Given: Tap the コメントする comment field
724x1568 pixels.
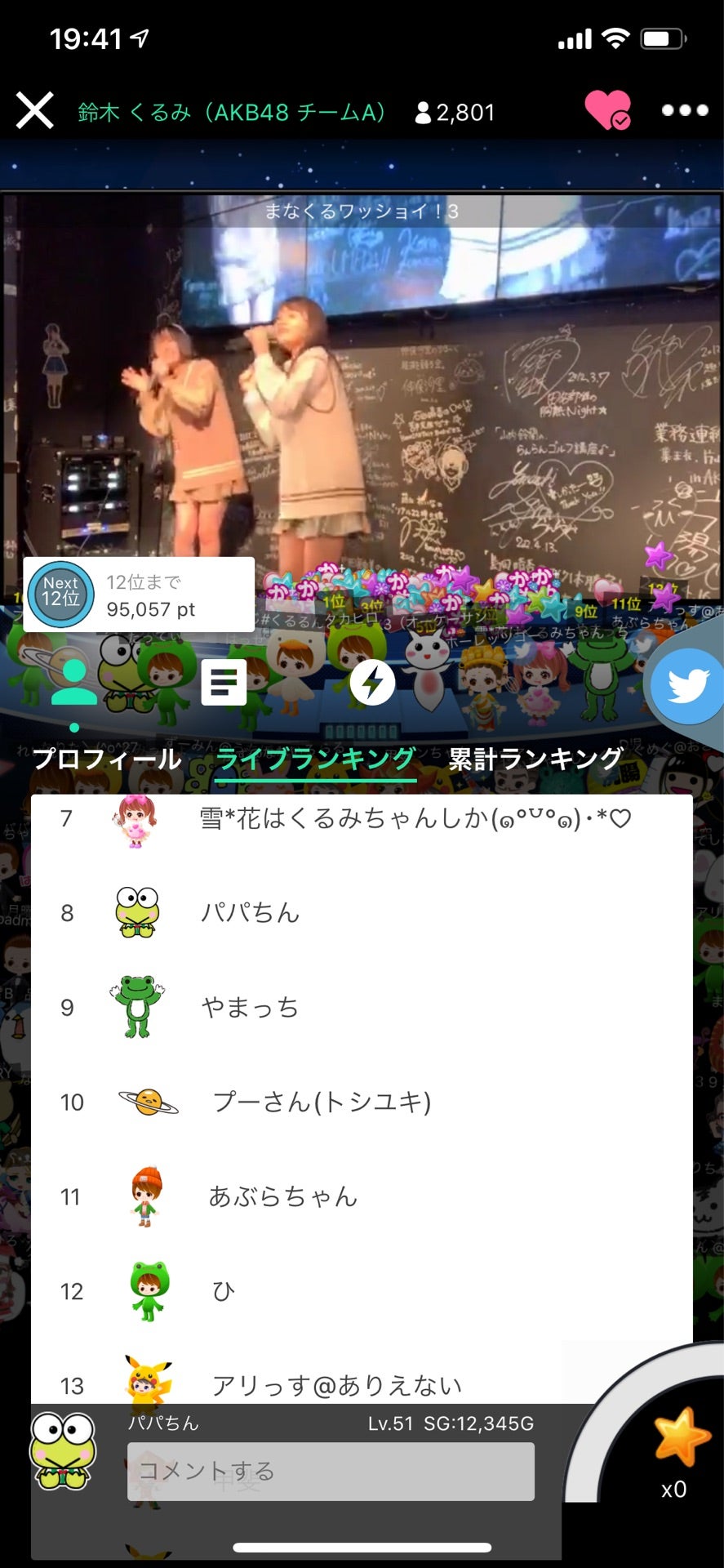Looking at the screenshot, I should (x=331, y=1471).
